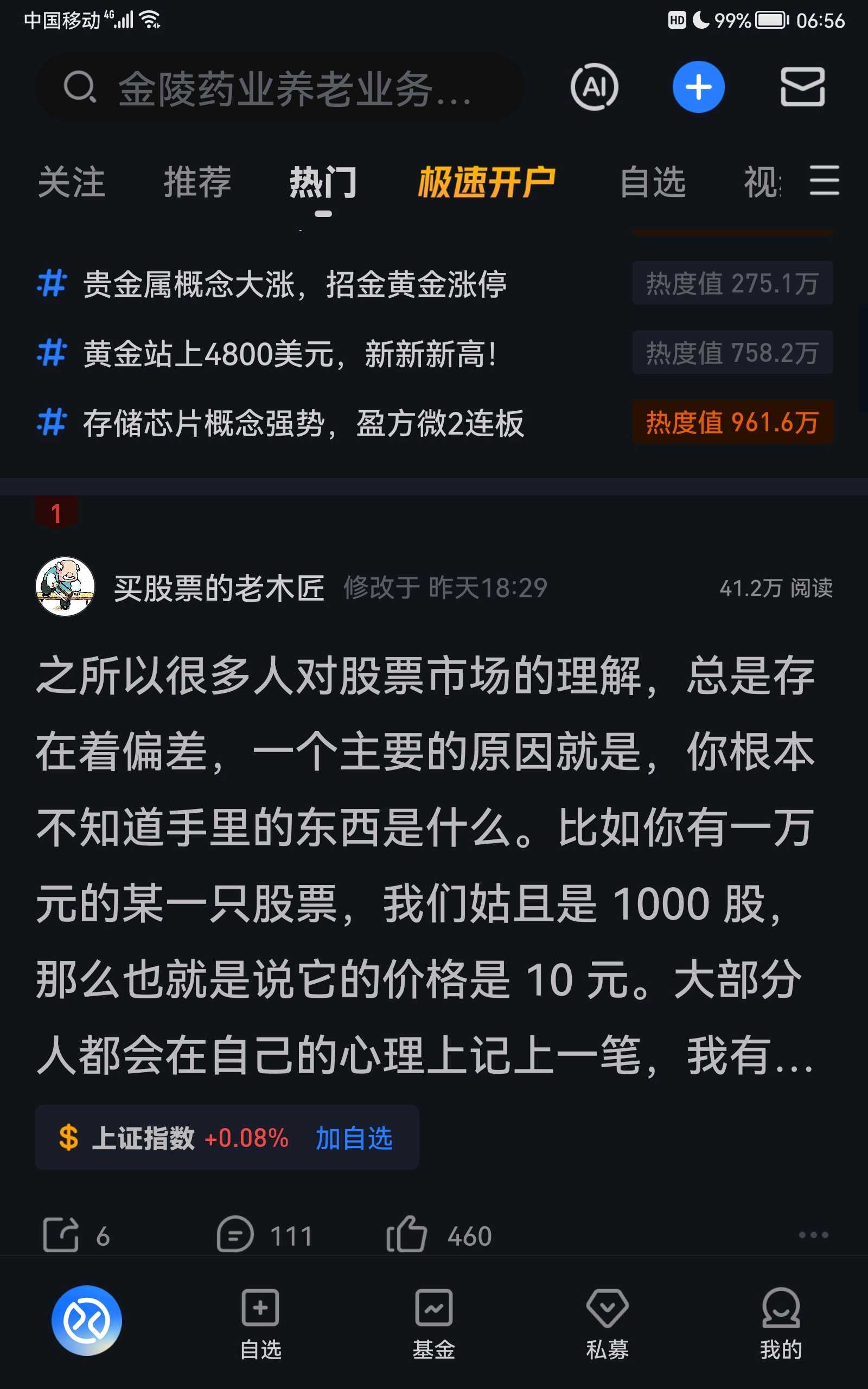
Task: Open the AI assistant icon
Action: point(594,88)
